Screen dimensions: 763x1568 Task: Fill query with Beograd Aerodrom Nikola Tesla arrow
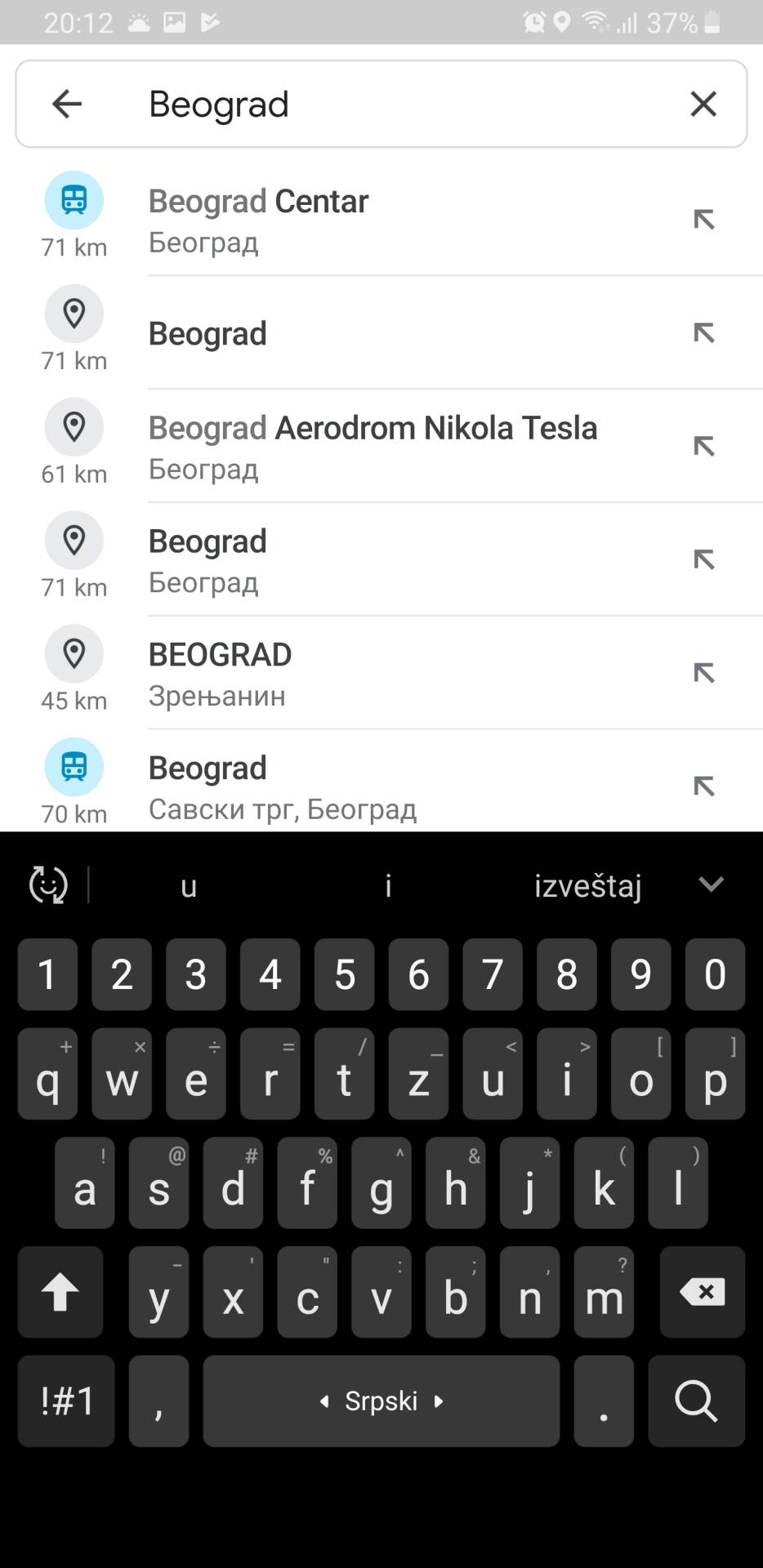703,446
